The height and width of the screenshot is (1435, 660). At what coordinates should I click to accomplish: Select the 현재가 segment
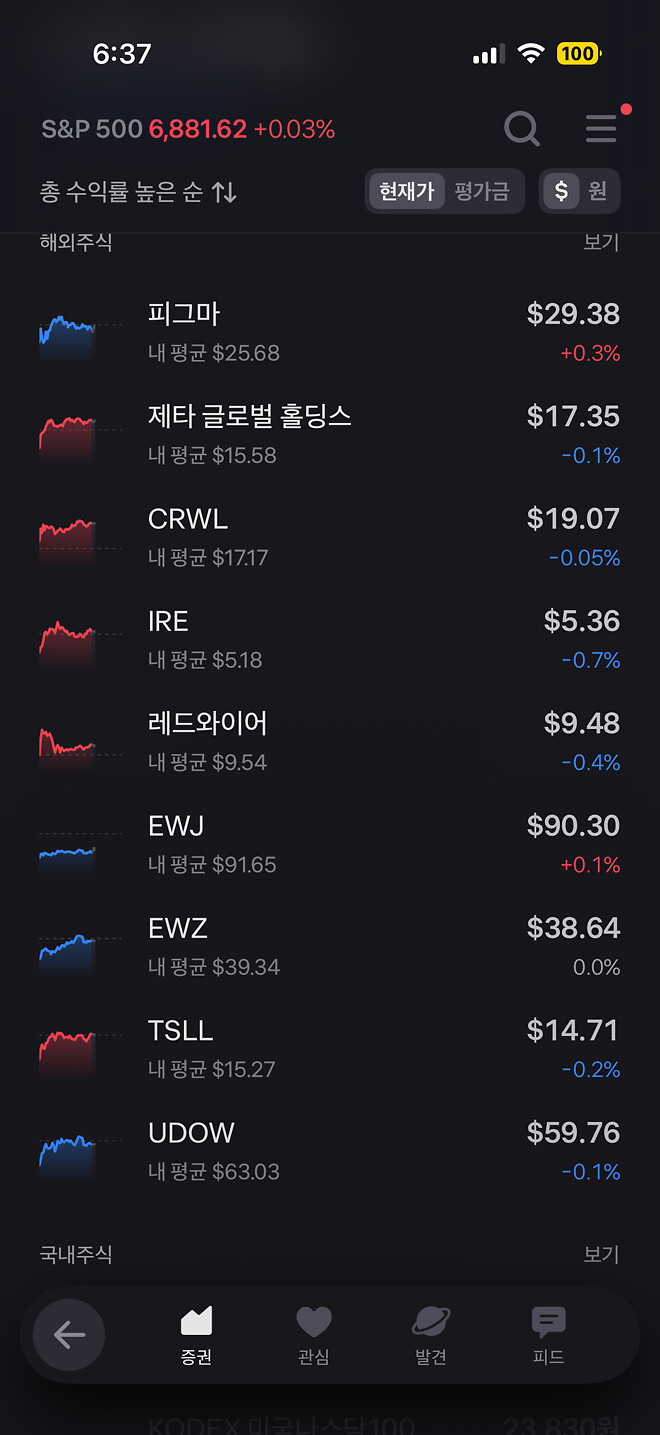pos(406,191)
